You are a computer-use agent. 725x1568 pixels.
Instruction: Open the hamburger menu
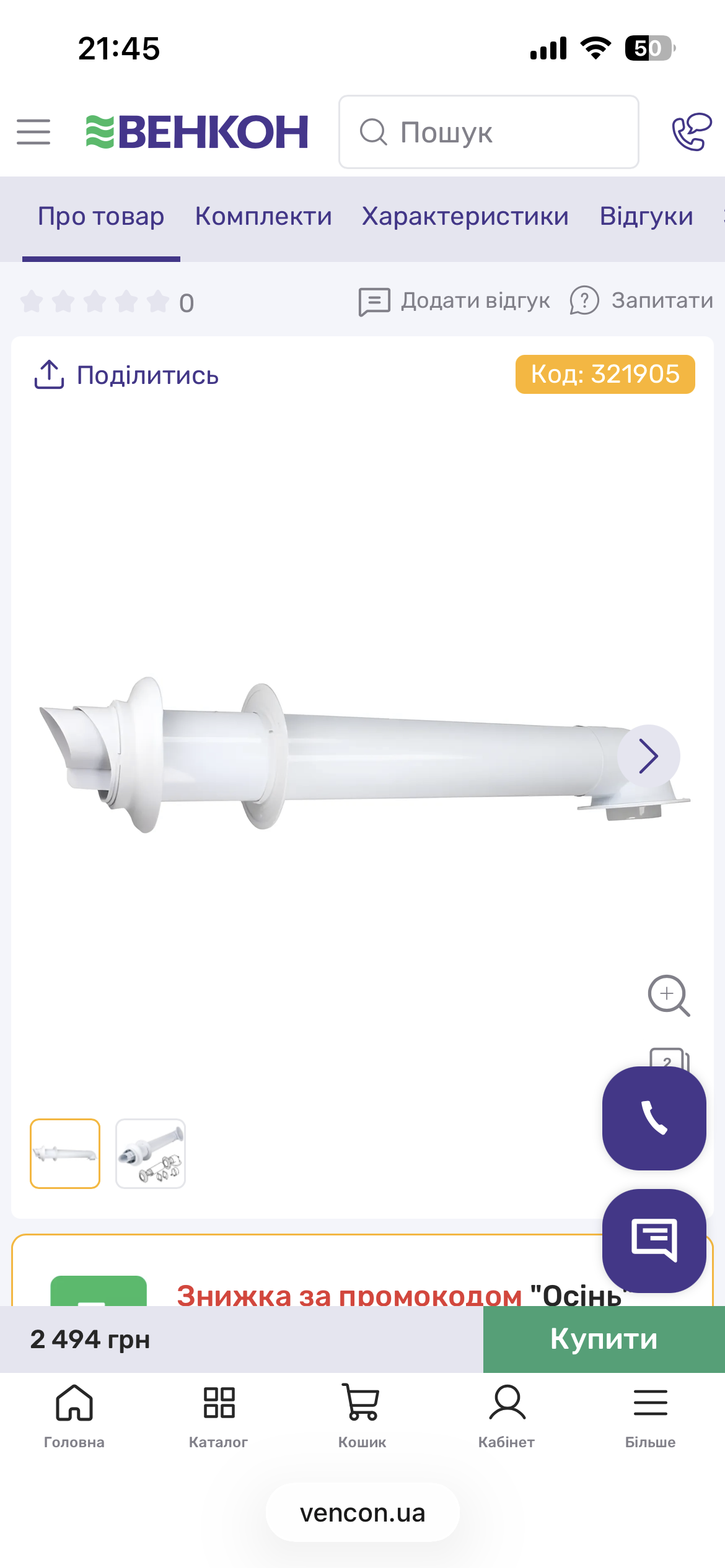33,132
